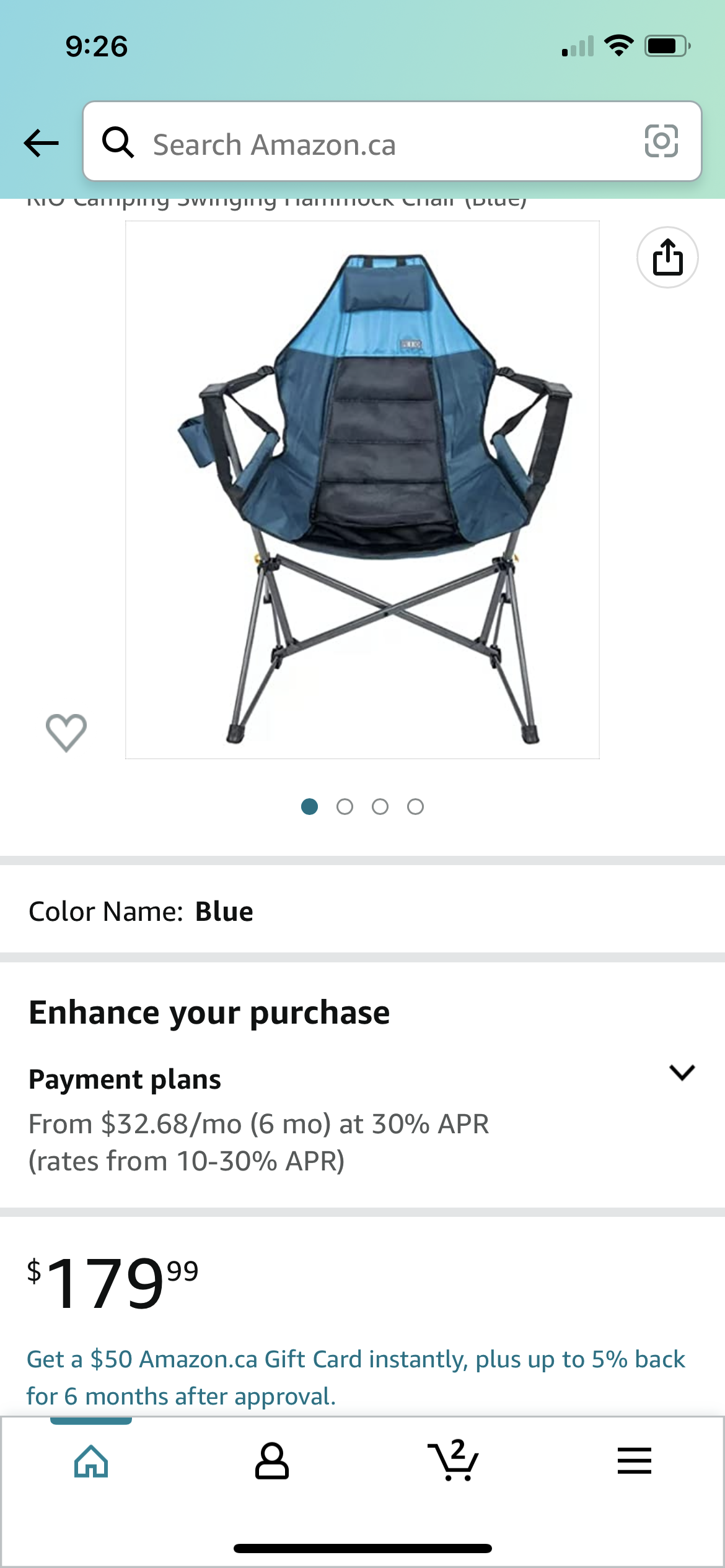Viewport: 725px width, 1568px height.
Task: Open the camera lens search icon
Action: 661,141
